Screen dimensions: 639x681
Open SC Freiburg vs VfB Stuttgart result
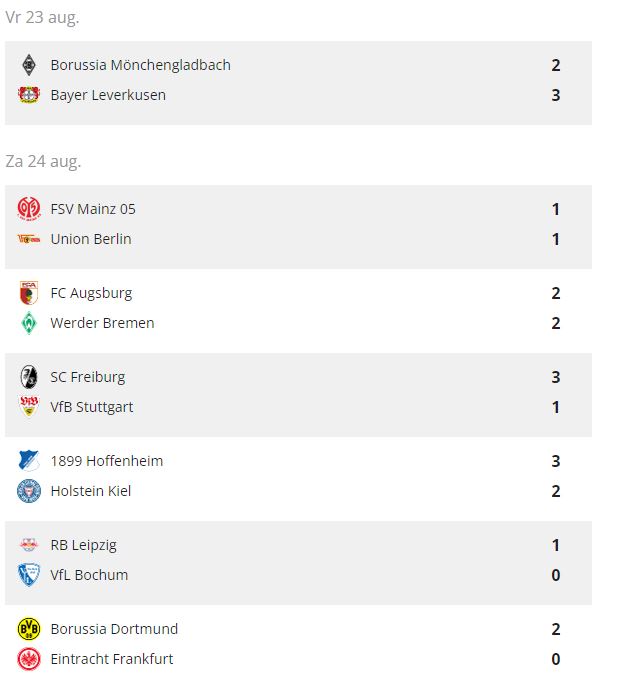click(x=298, y=393)
